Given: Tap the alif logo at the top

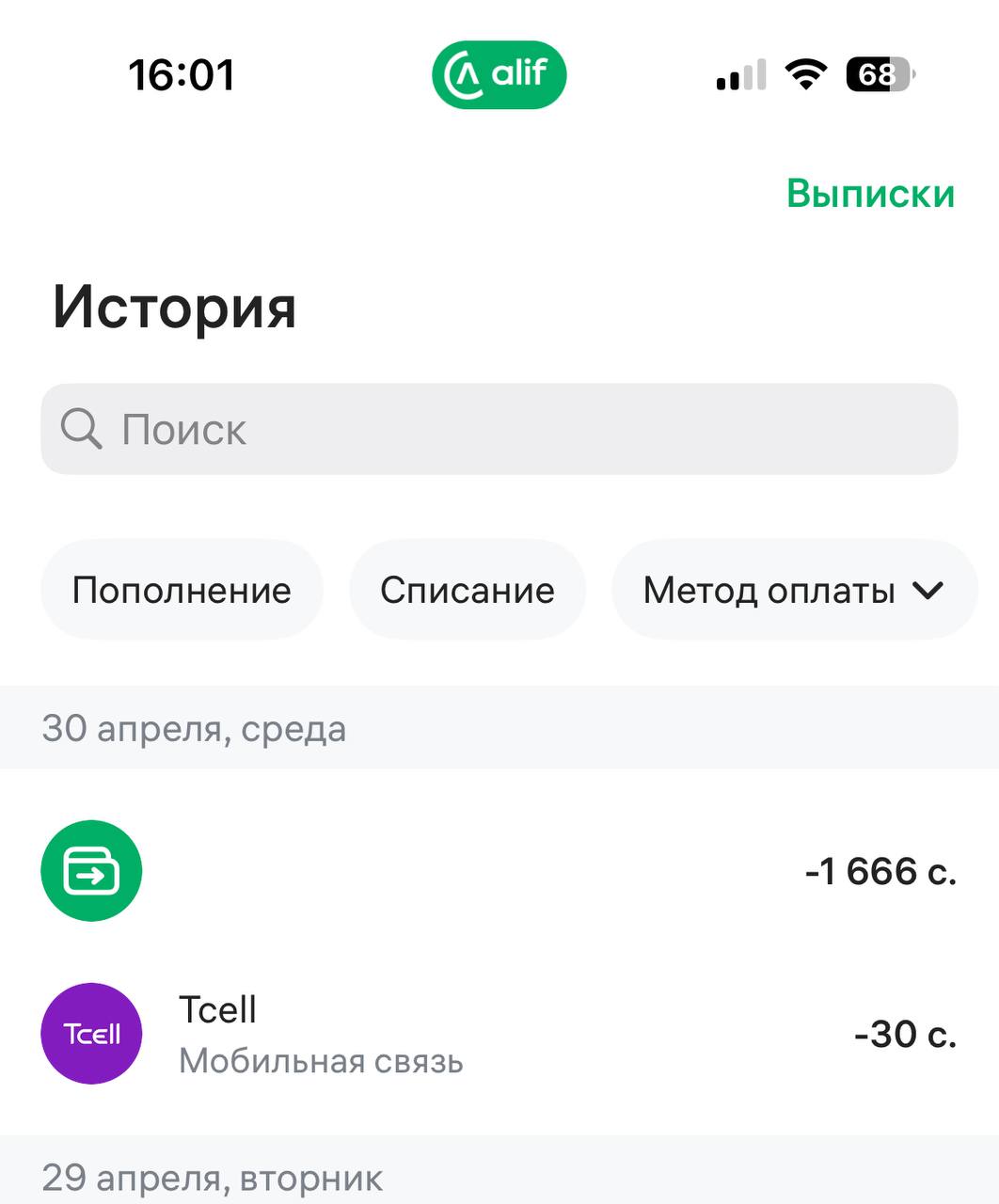Looking at the screenshot, I should 499,74.
